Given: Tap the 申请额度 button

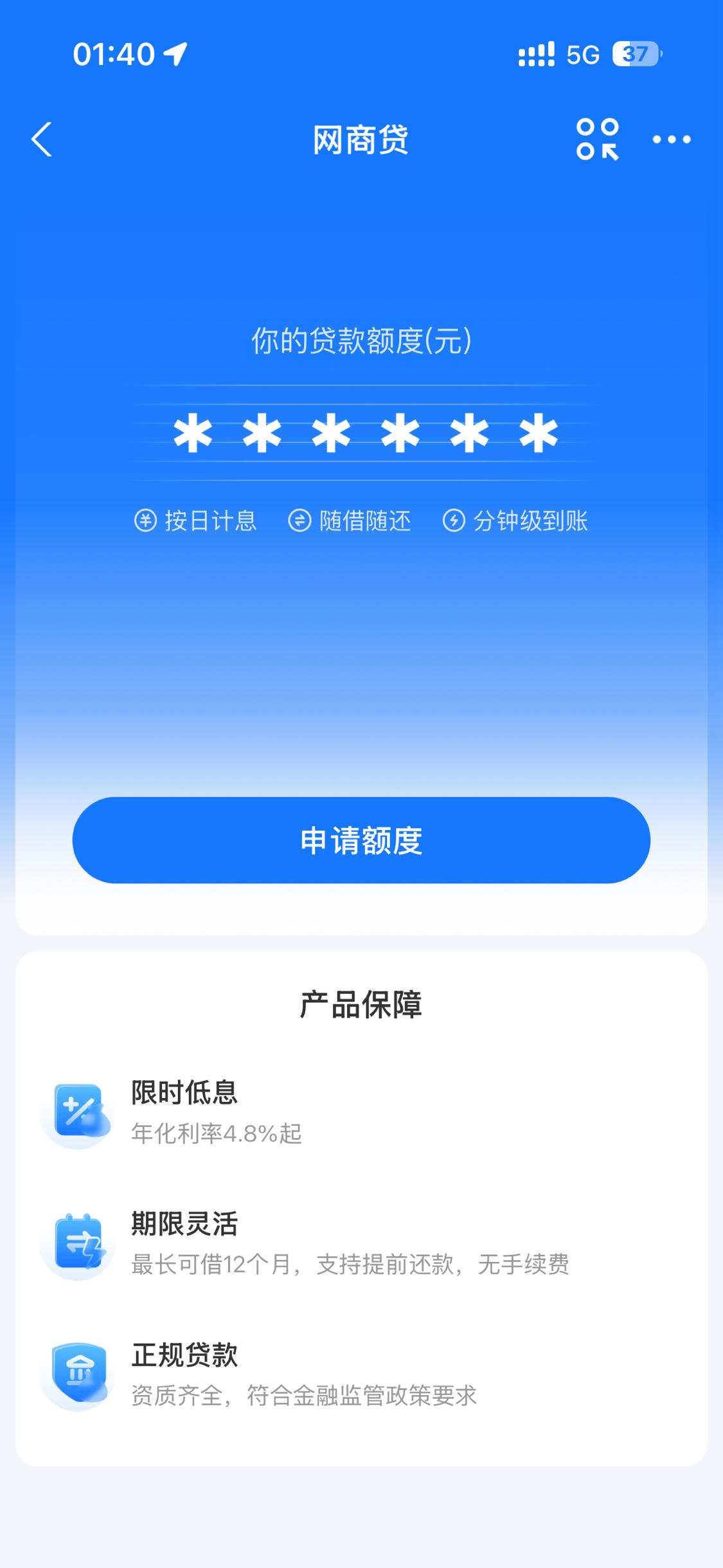Looking at the screenshot, I should click(x=361, y=840).
